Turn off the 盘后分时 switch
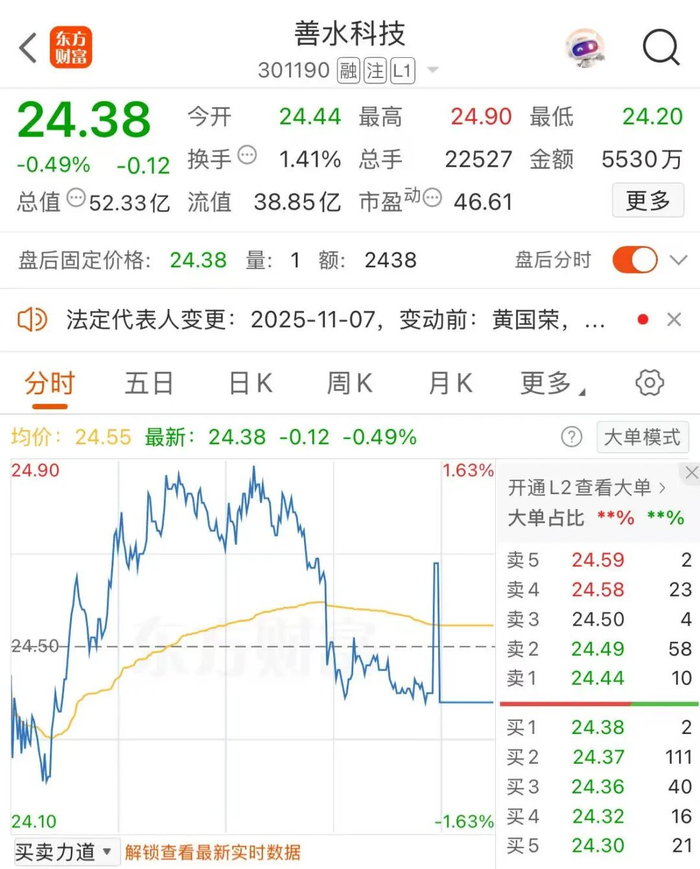The height and width of the screenshot is (869, 700). pyautogui.click(x=635, y=260)
